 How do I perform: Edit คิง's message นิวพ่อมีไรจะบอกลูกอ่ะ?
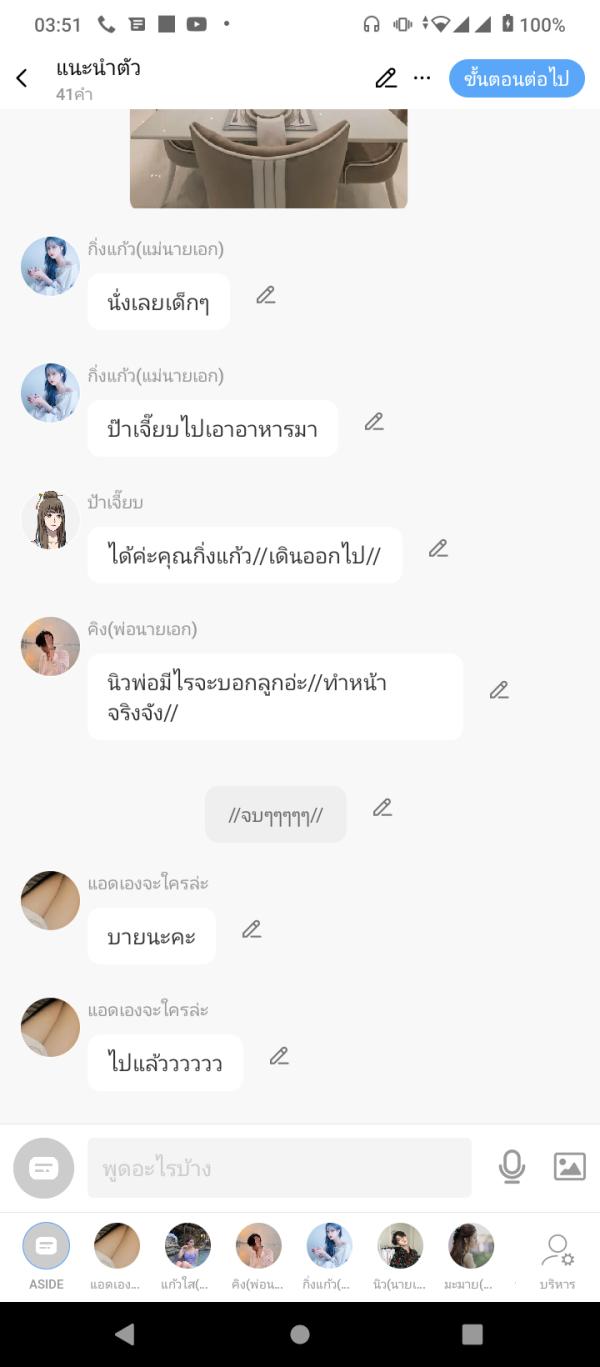(x=499, y=690)
